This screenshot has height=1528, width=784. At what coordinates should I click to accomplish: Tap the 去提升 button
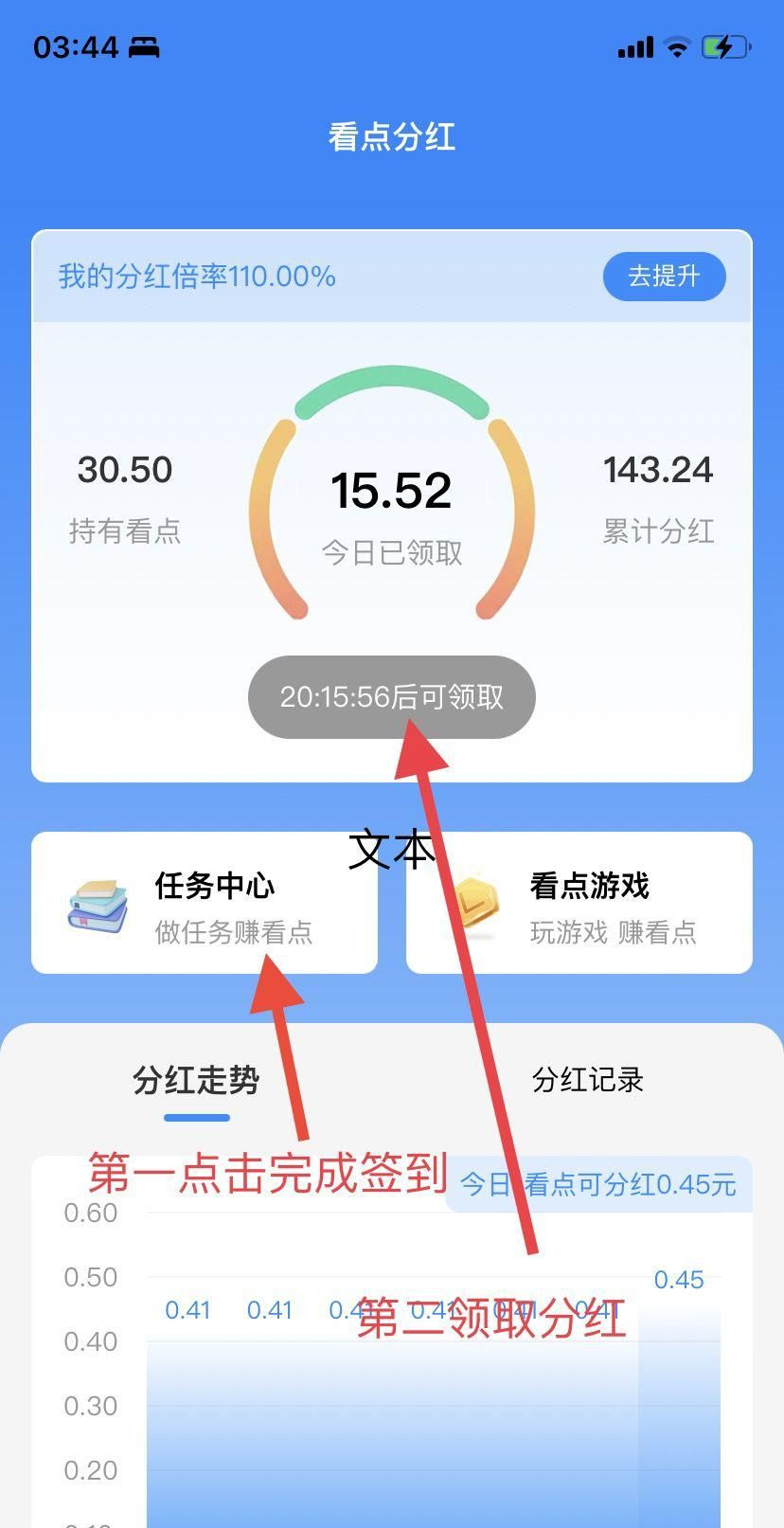pos(664,277)
